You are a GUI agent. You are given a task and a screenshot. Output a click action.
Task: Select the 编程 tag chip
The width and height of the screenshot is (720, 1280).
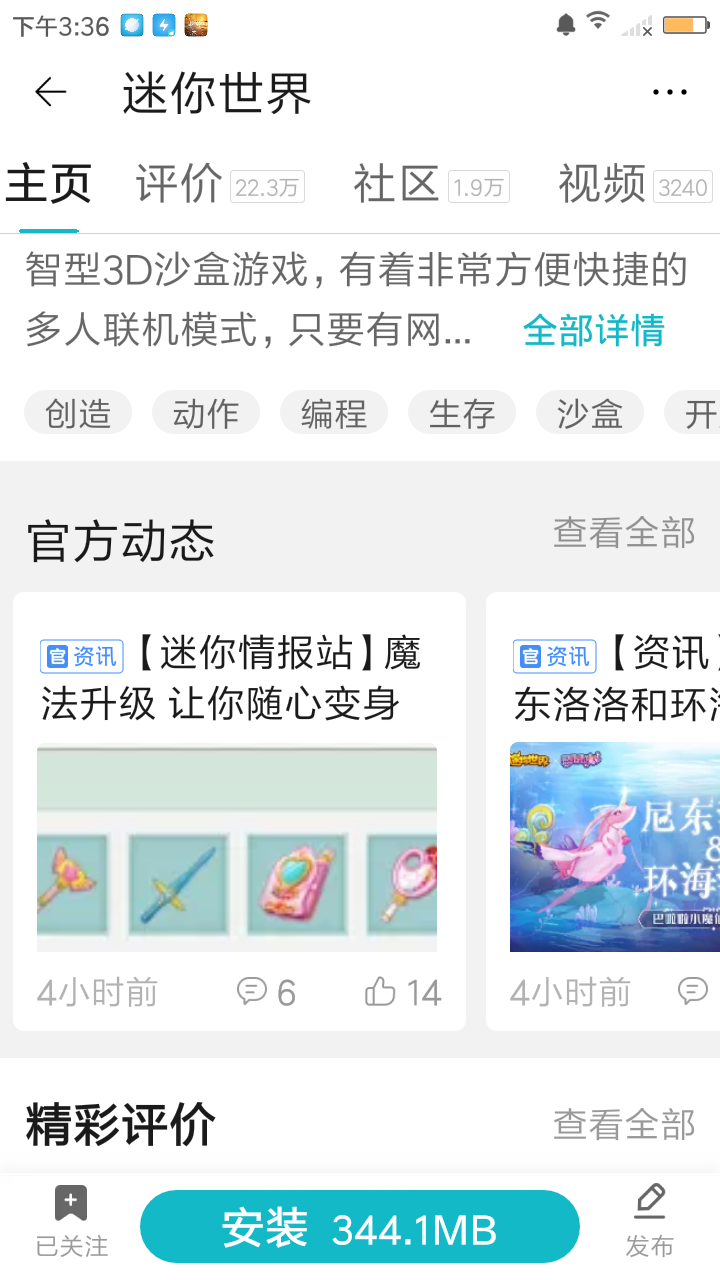click(333, 413)
